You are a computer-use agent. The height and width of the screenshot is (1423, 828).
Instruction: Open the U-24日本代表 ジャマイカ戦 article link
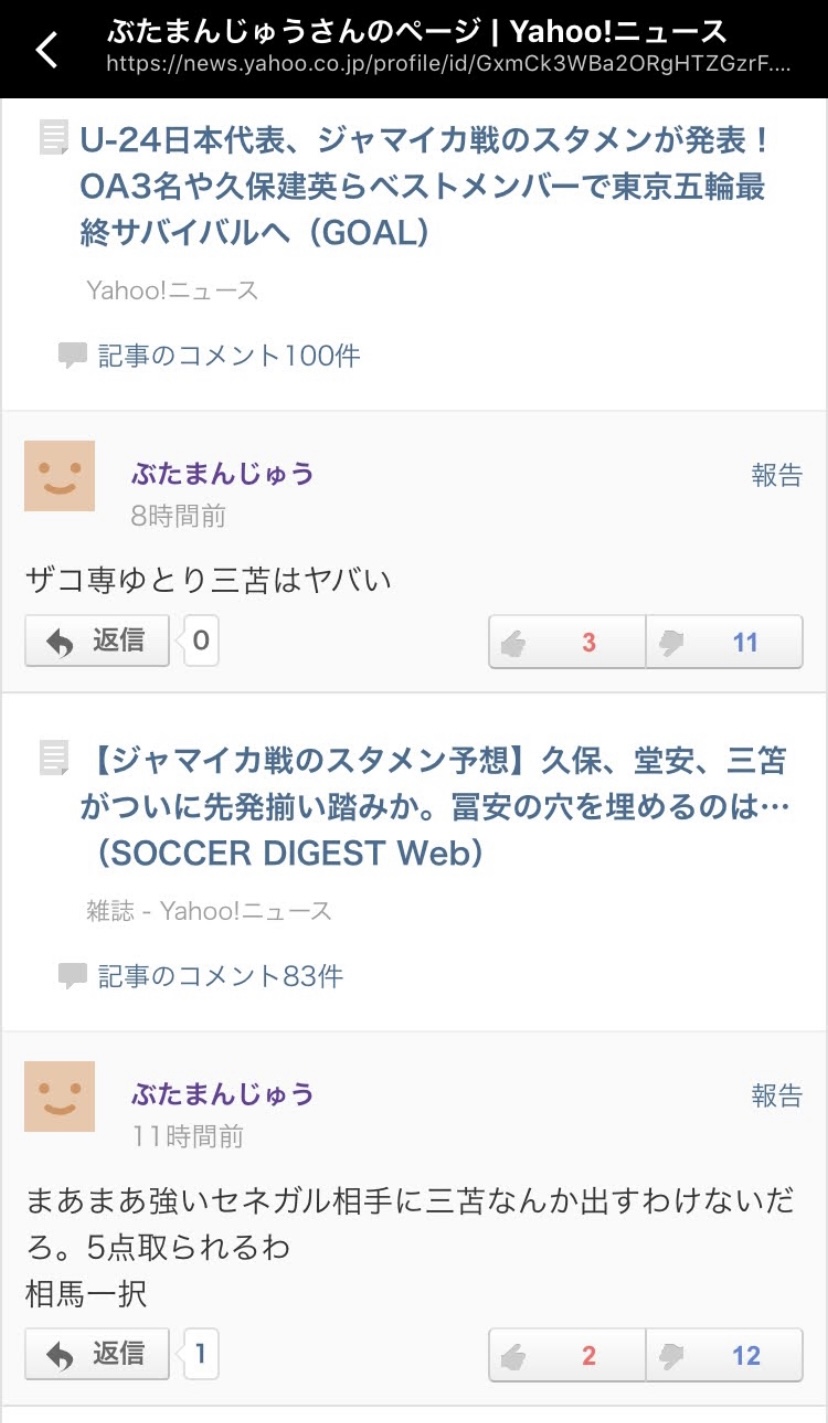(x=423, y=186)
